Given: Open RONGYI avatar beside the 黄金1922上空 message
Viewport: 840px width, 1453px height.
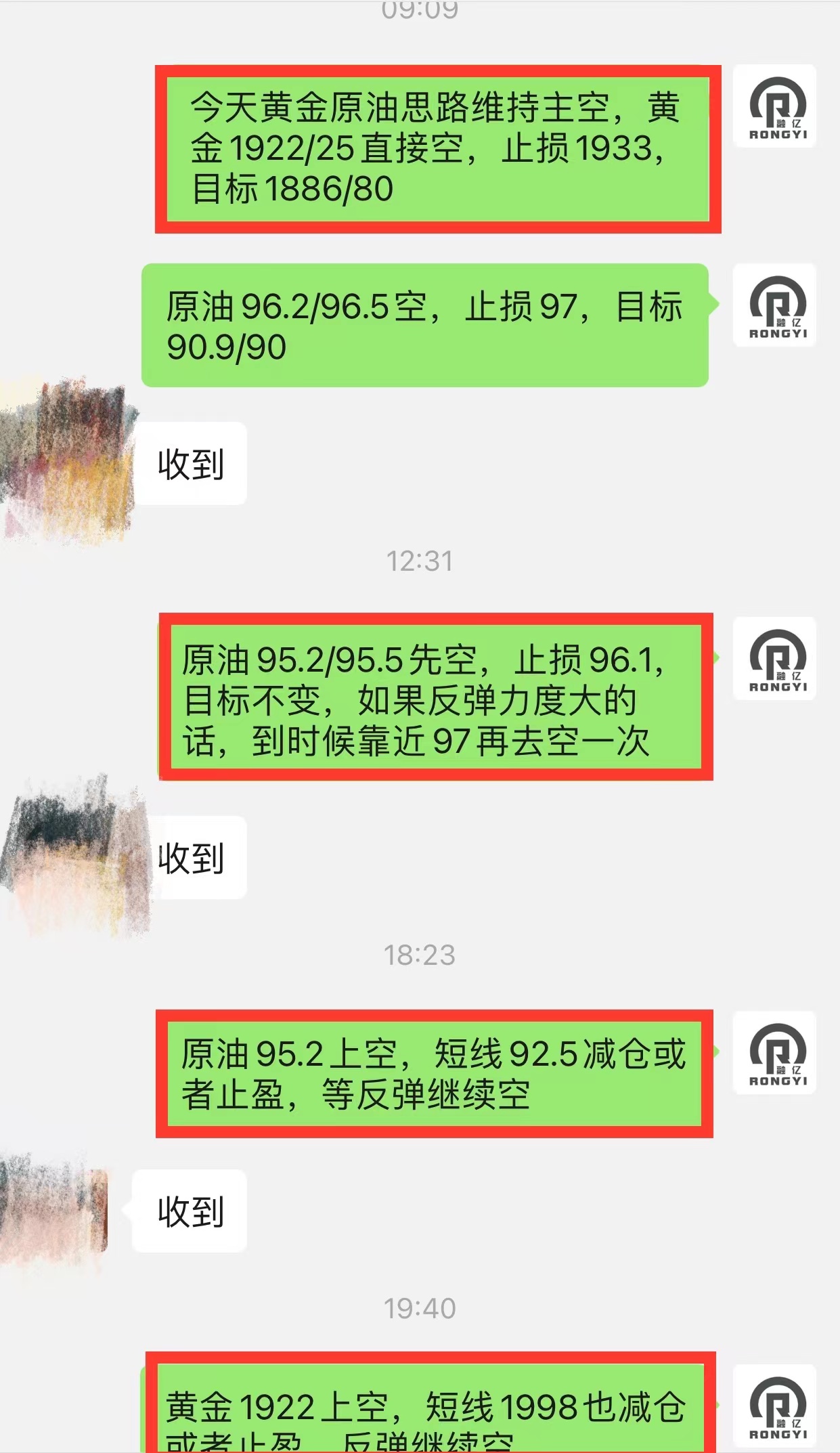Looking at the screenshot, I should click(774, 1406).
